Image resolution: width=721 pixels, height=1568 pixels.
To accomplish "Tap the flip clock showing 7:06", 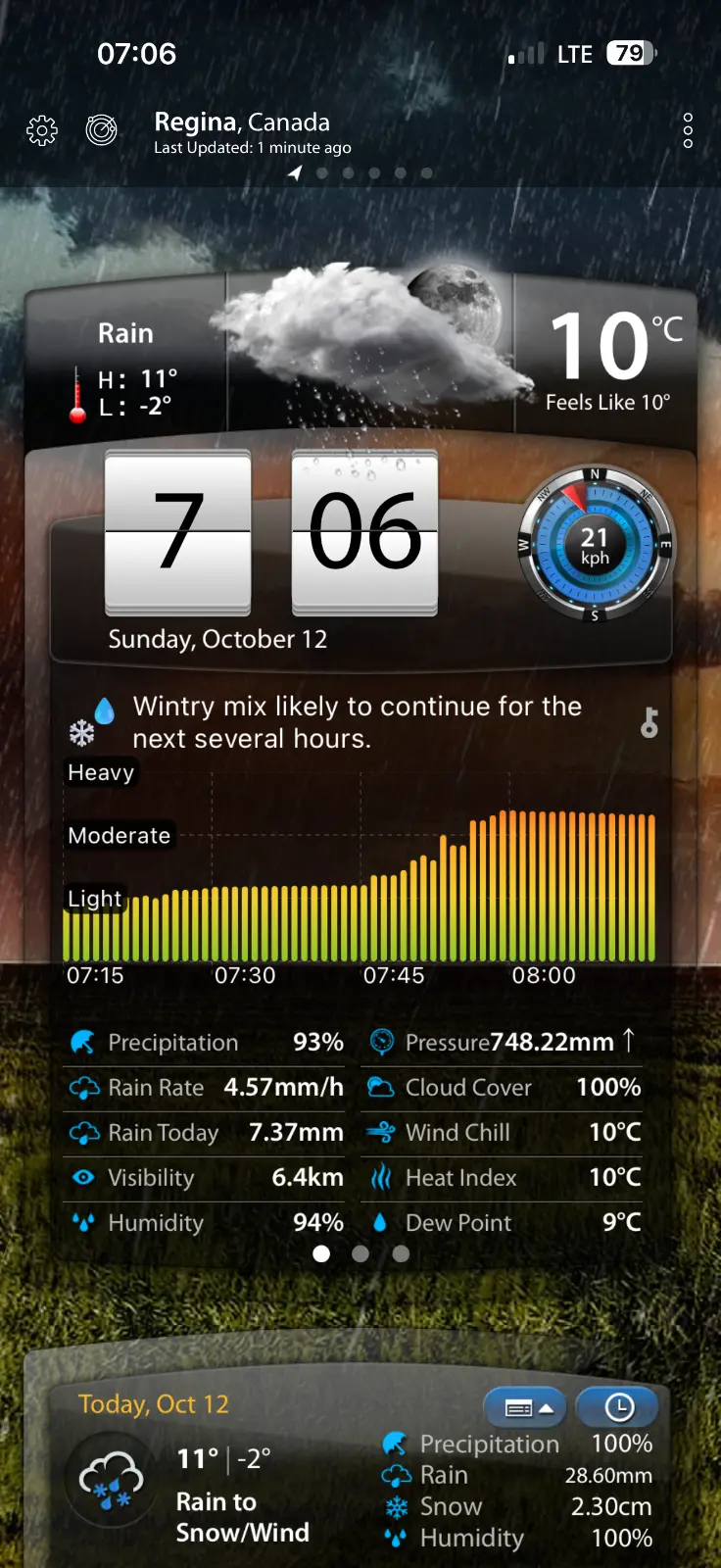I will 271,532.
